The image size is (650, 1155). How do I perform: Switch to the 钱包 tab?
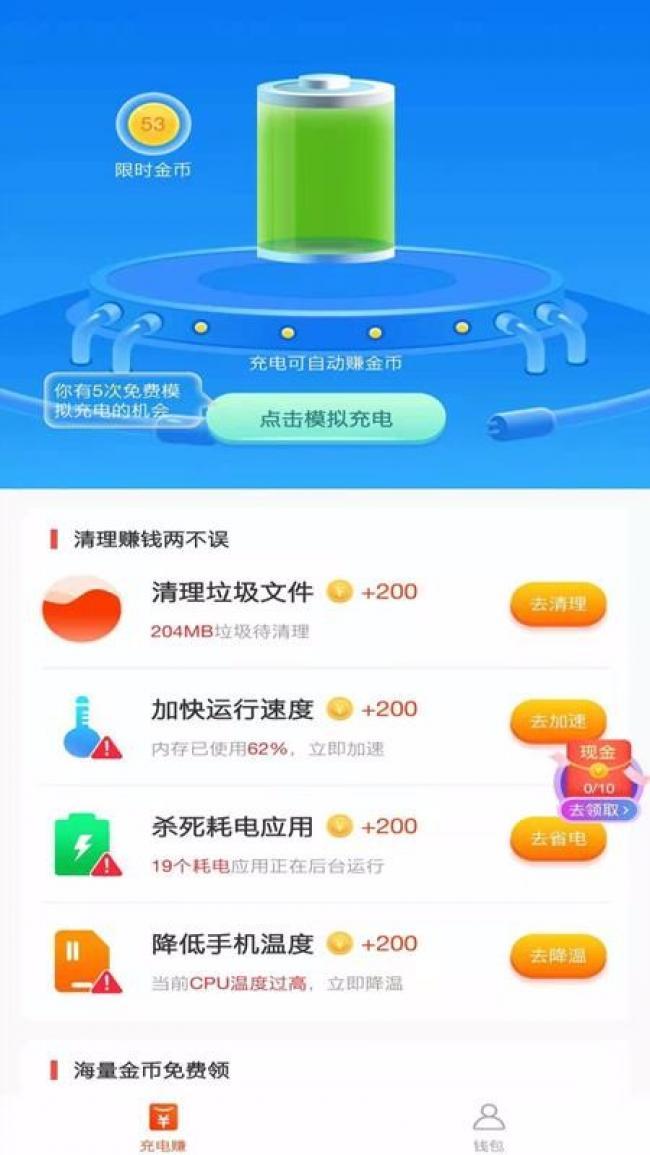(x=488, y=1126)
